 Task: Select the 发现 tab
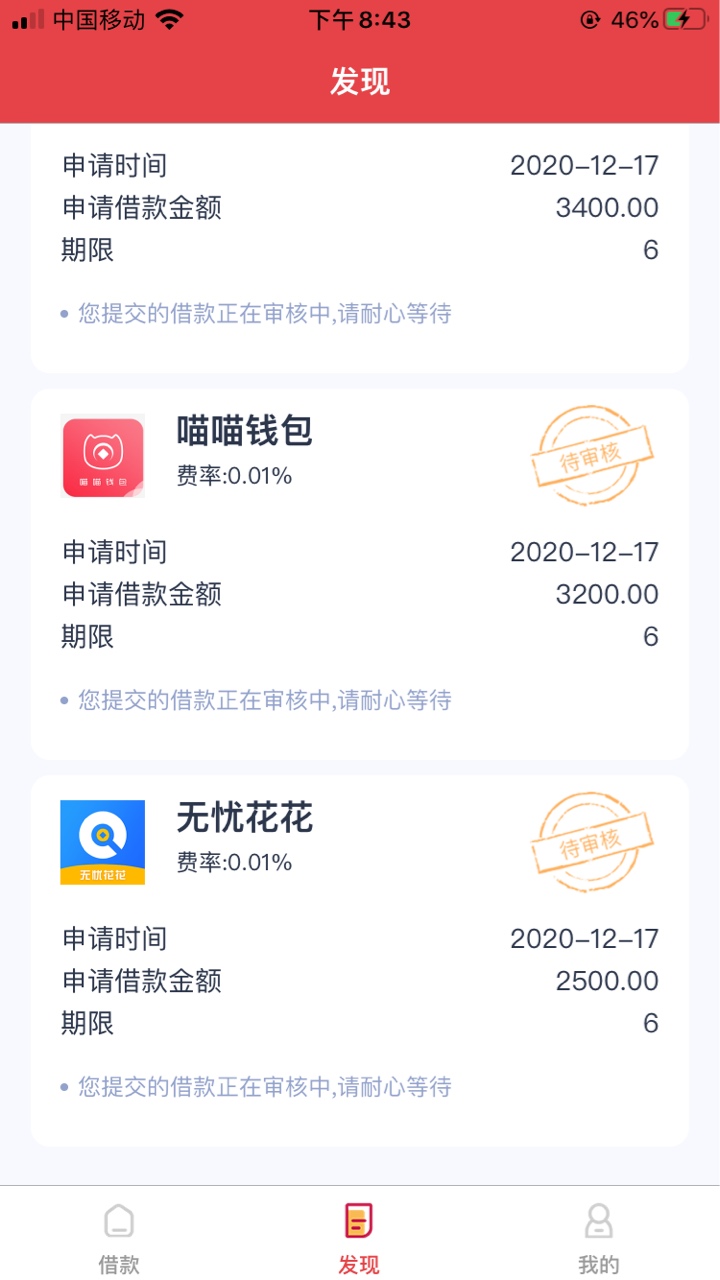359,1237
